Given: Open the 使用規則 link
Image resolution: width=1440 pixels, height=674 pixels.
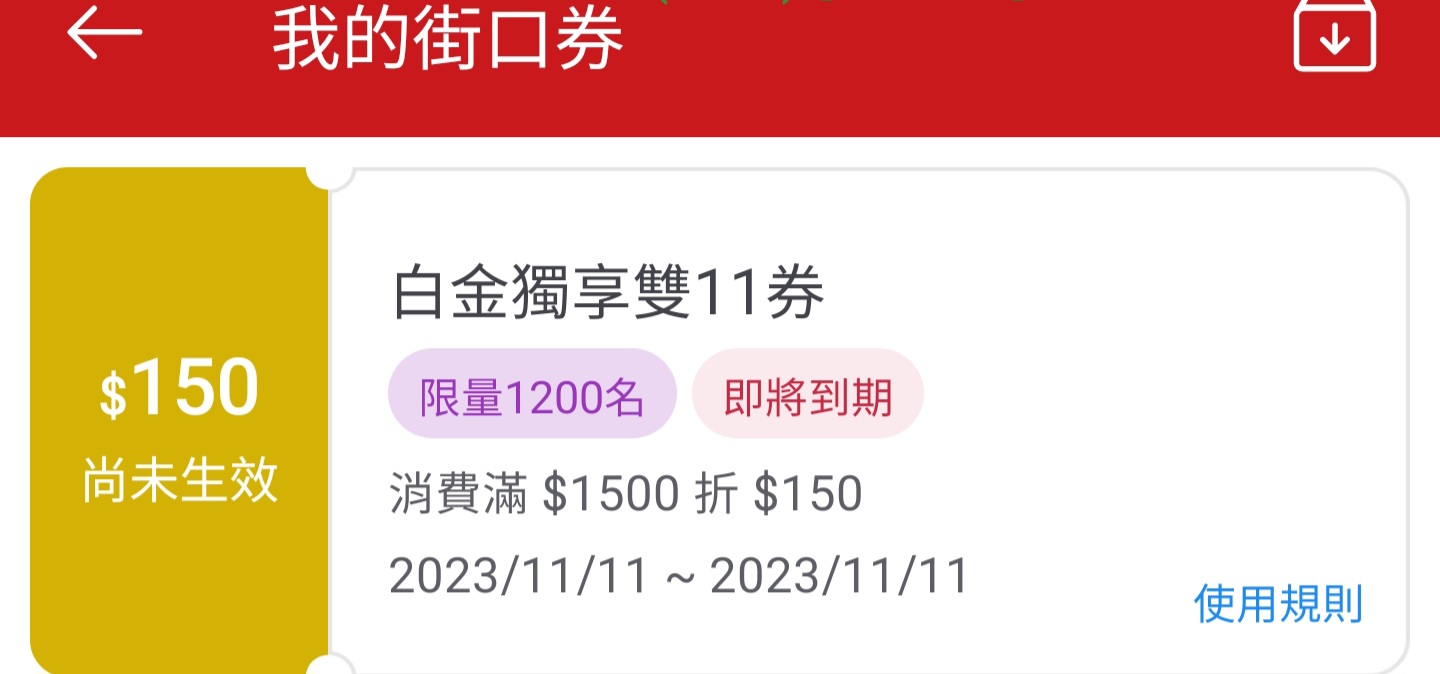Looking at the screenshot, I should (1277, 604).
